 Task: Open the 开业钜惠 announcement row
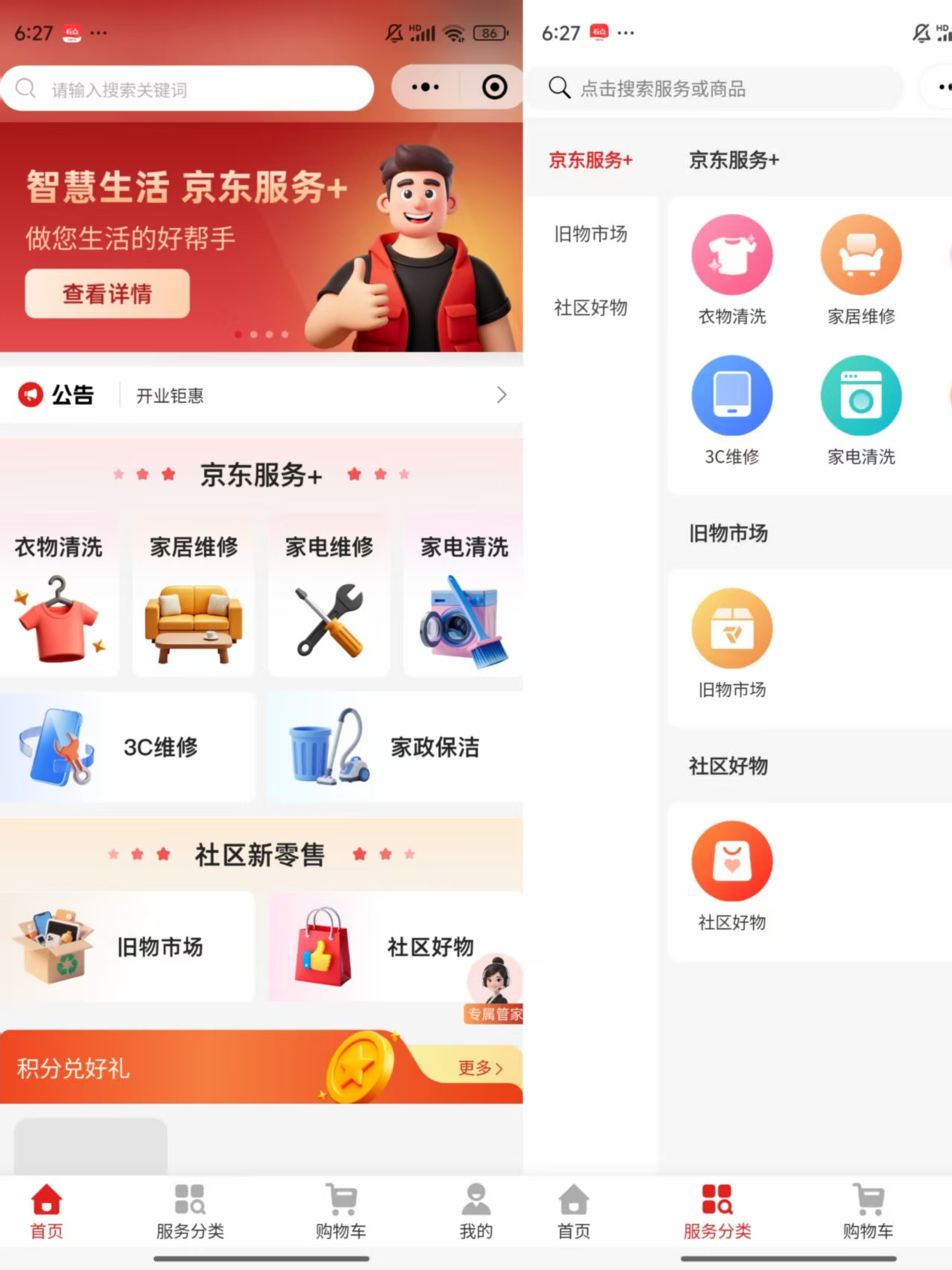click(261, 395)
